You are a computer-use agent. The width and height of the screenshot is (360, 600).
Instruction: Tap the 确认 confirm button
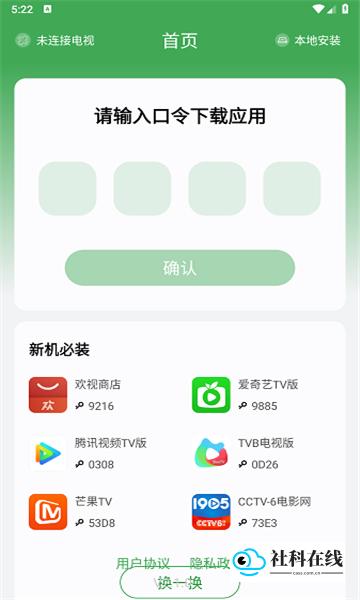click(180, 268)
